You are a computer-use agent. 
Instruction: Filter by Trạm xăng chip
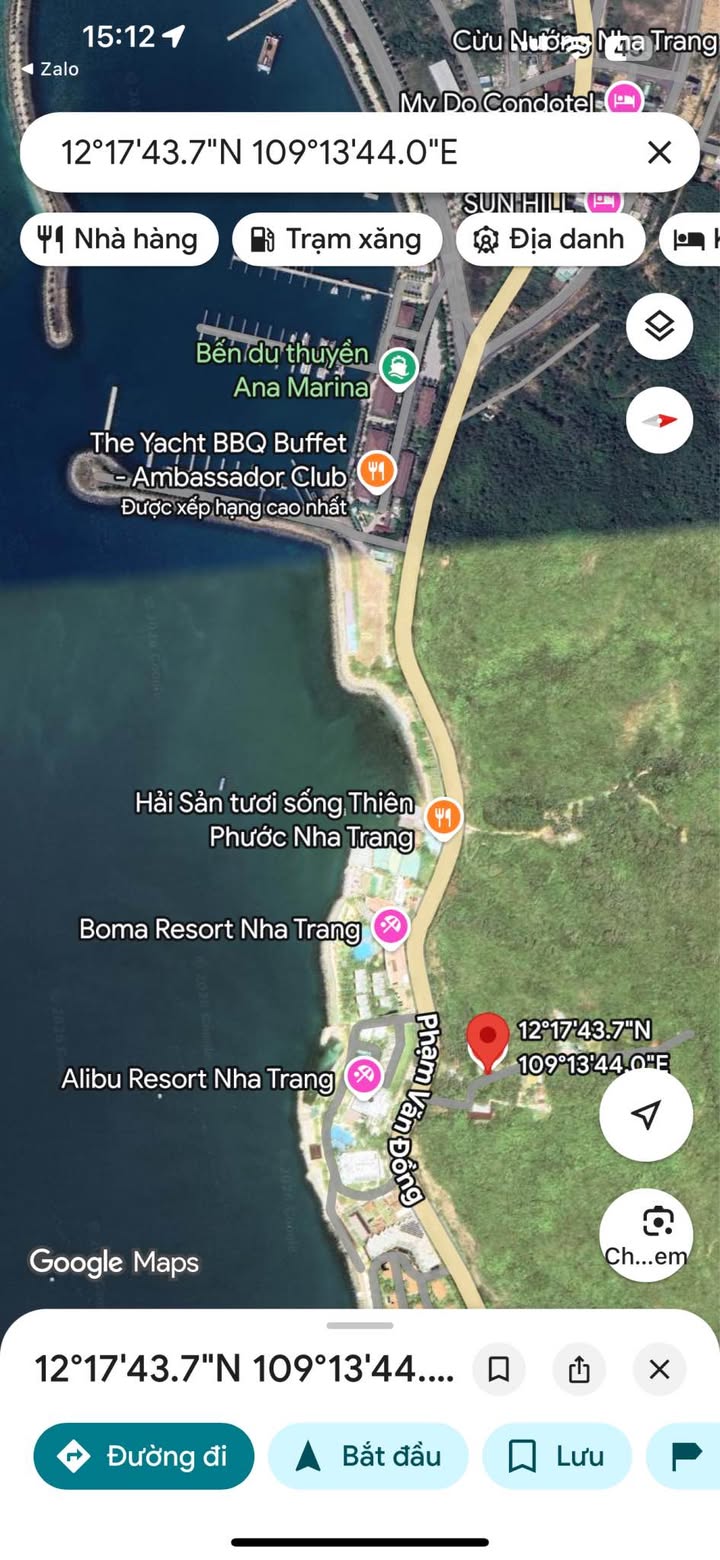336,239
